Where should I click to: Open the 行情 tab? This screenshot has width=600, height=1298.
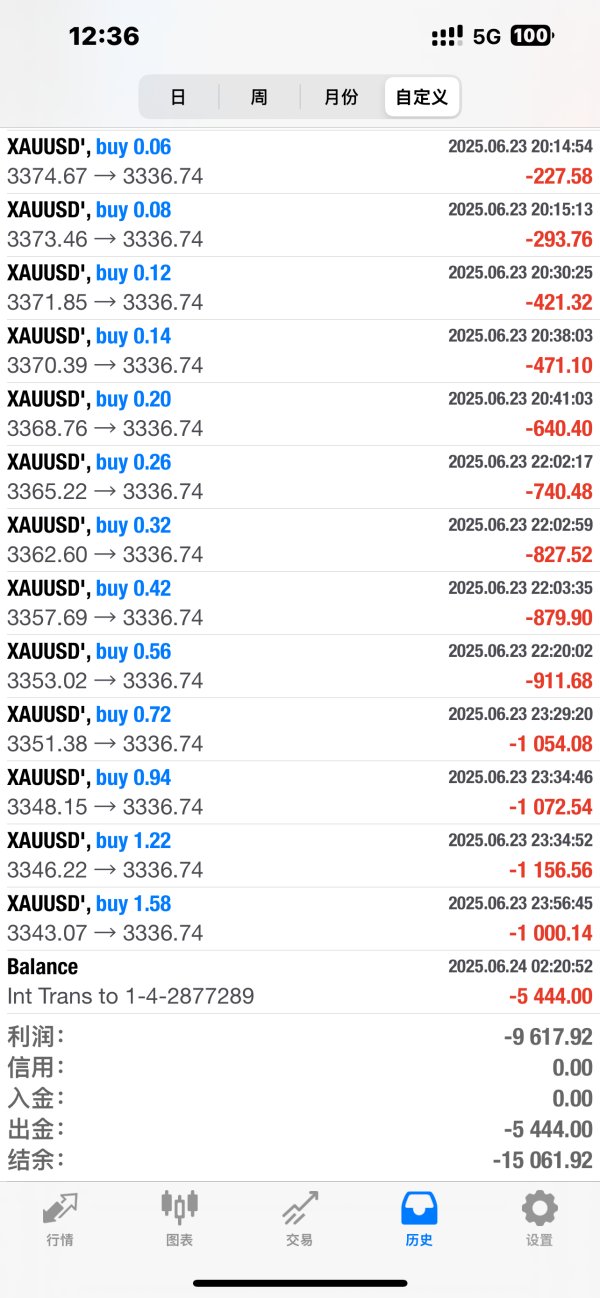(x=59, y=1218)
